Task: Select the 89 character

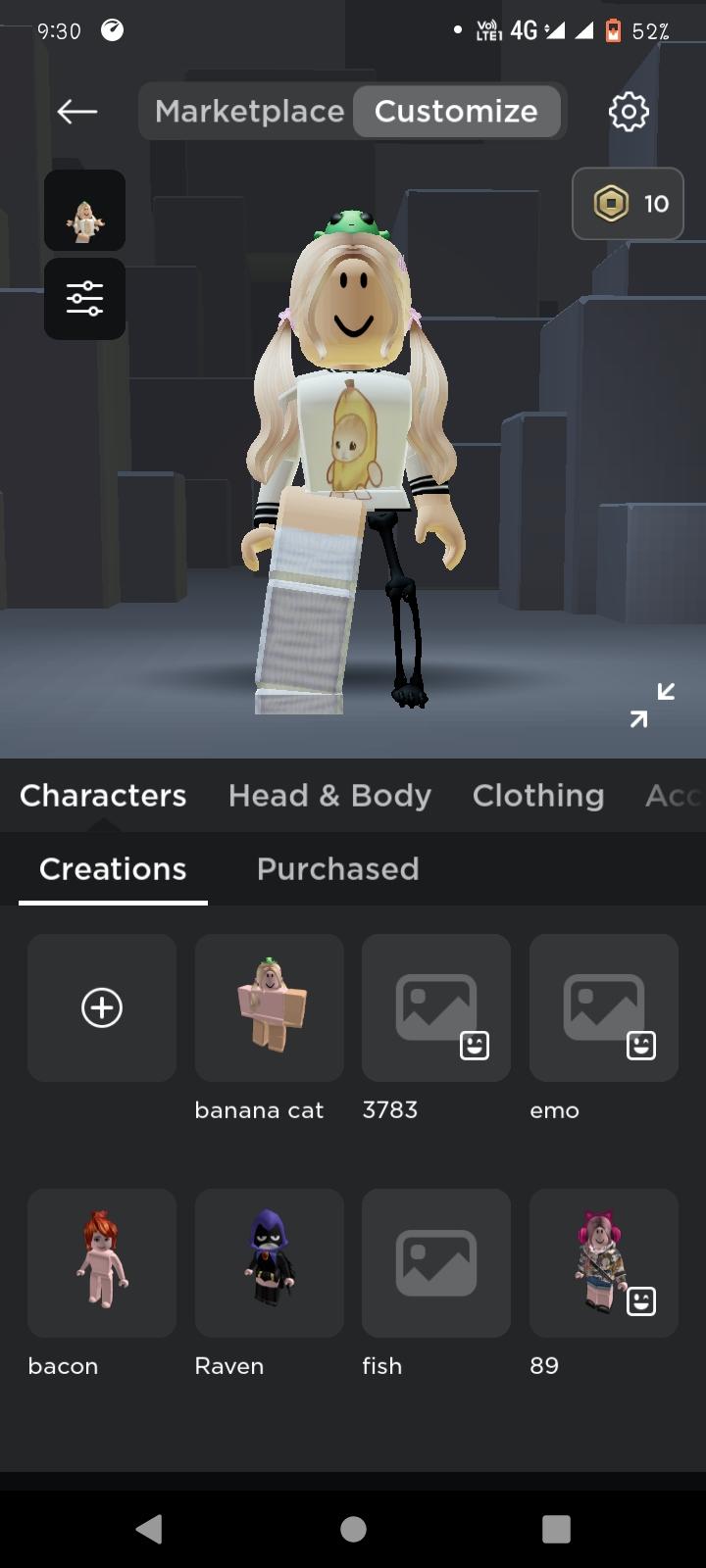Action: point(603,1262)
